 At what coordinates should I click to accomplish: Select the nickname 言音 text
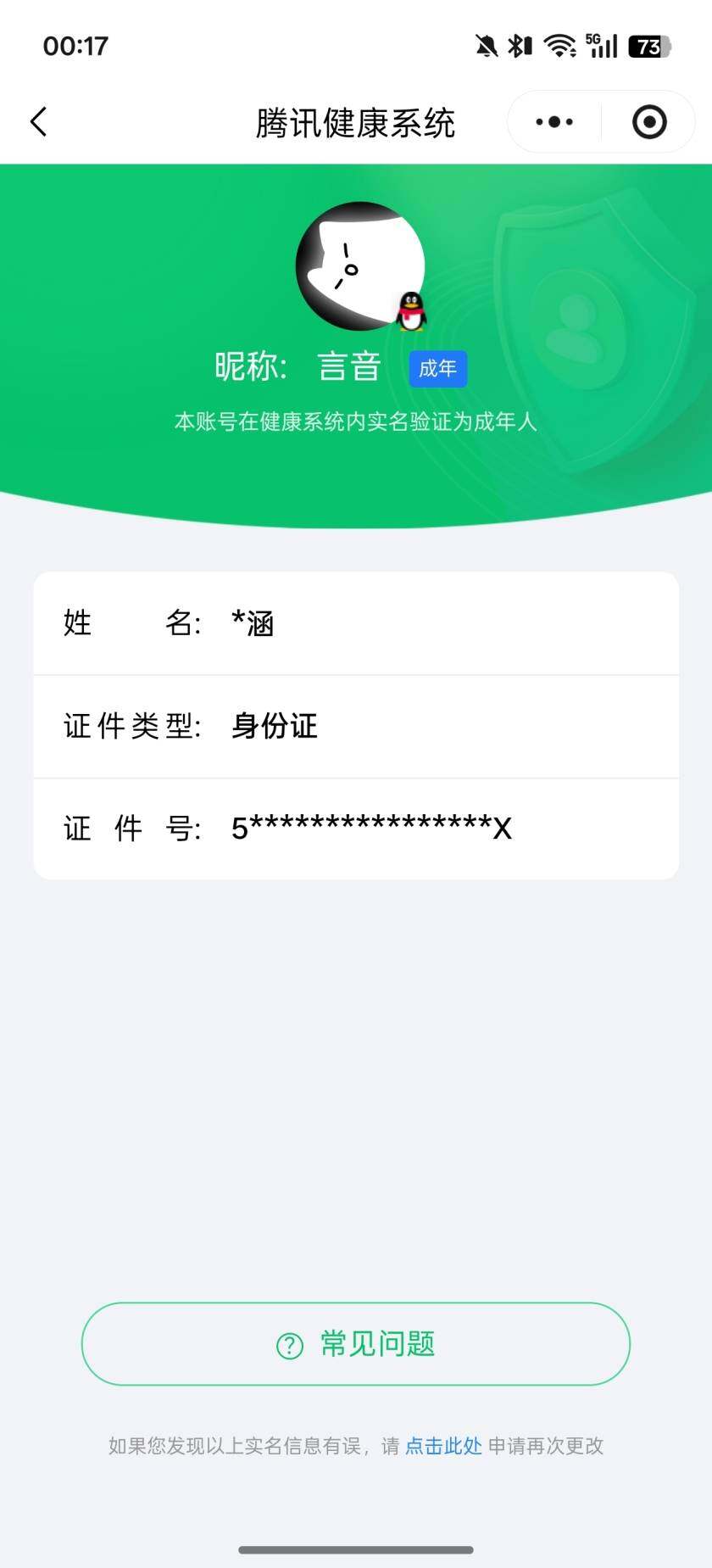[x=348, y=366]
